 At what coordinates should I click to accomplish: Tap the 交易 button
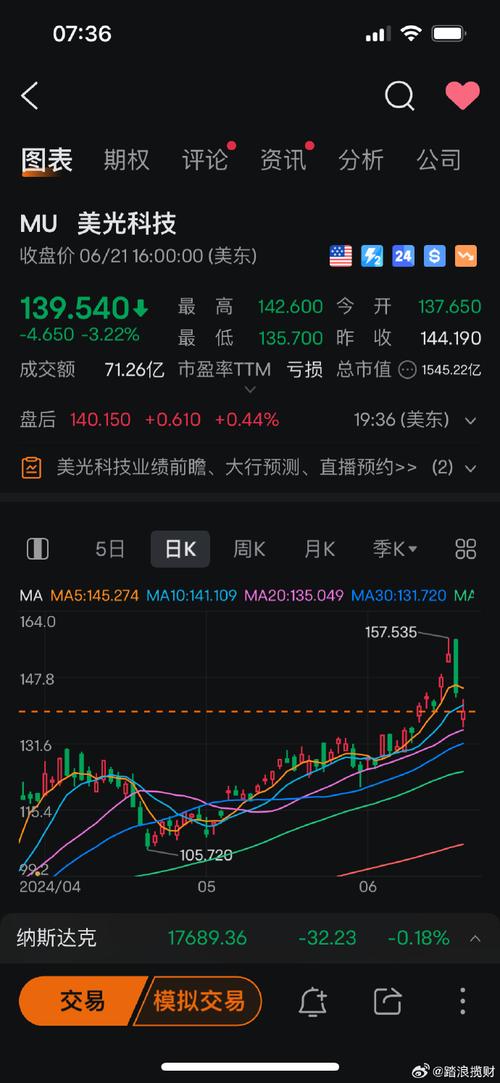[81, 1001]
